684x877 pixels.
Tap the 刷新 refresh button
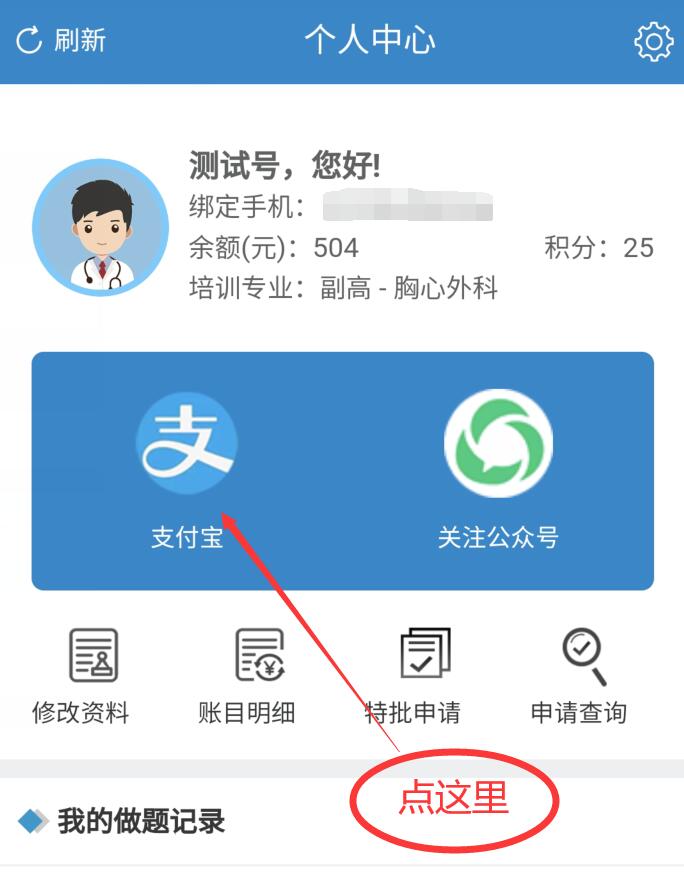(x=62, y=41)
